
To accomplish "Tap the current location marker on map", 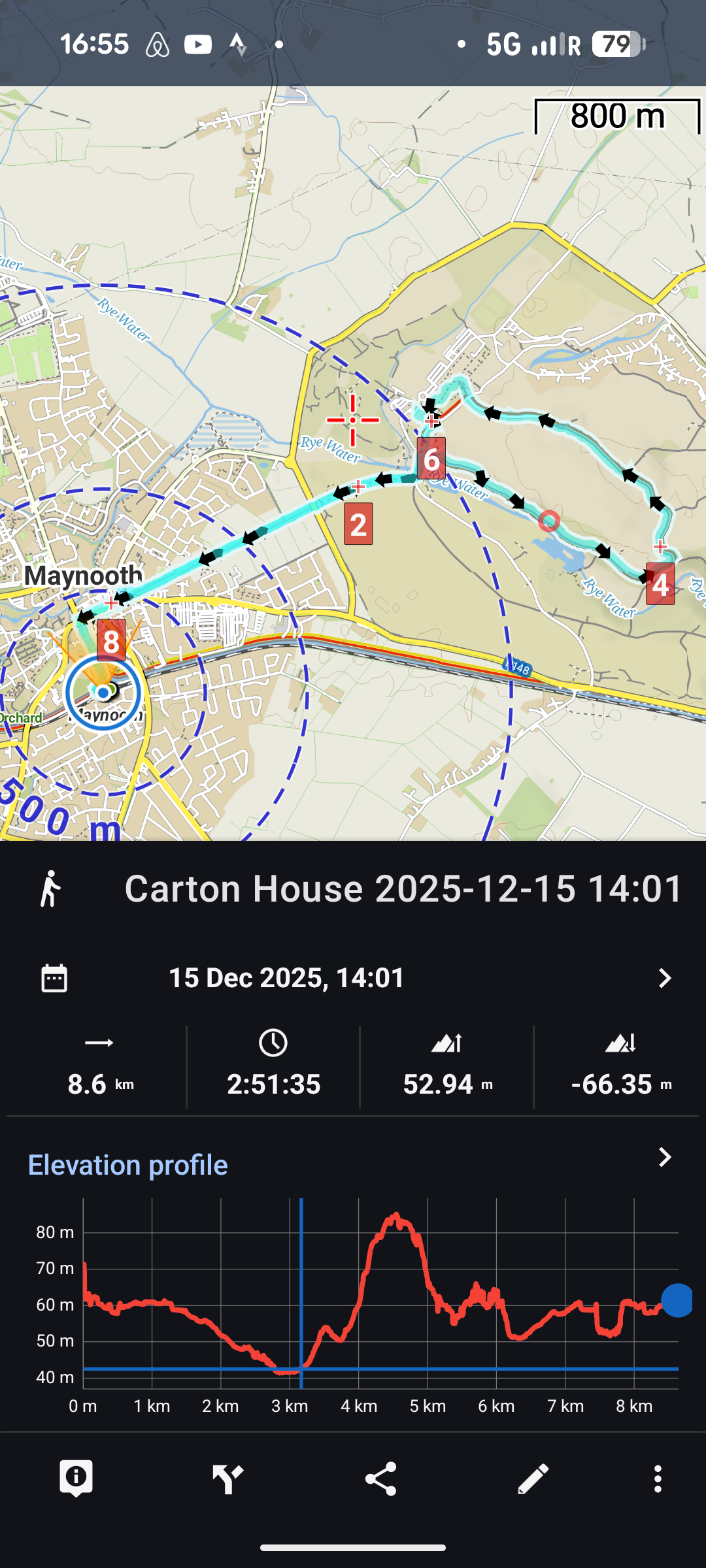I will coord(103,693).
